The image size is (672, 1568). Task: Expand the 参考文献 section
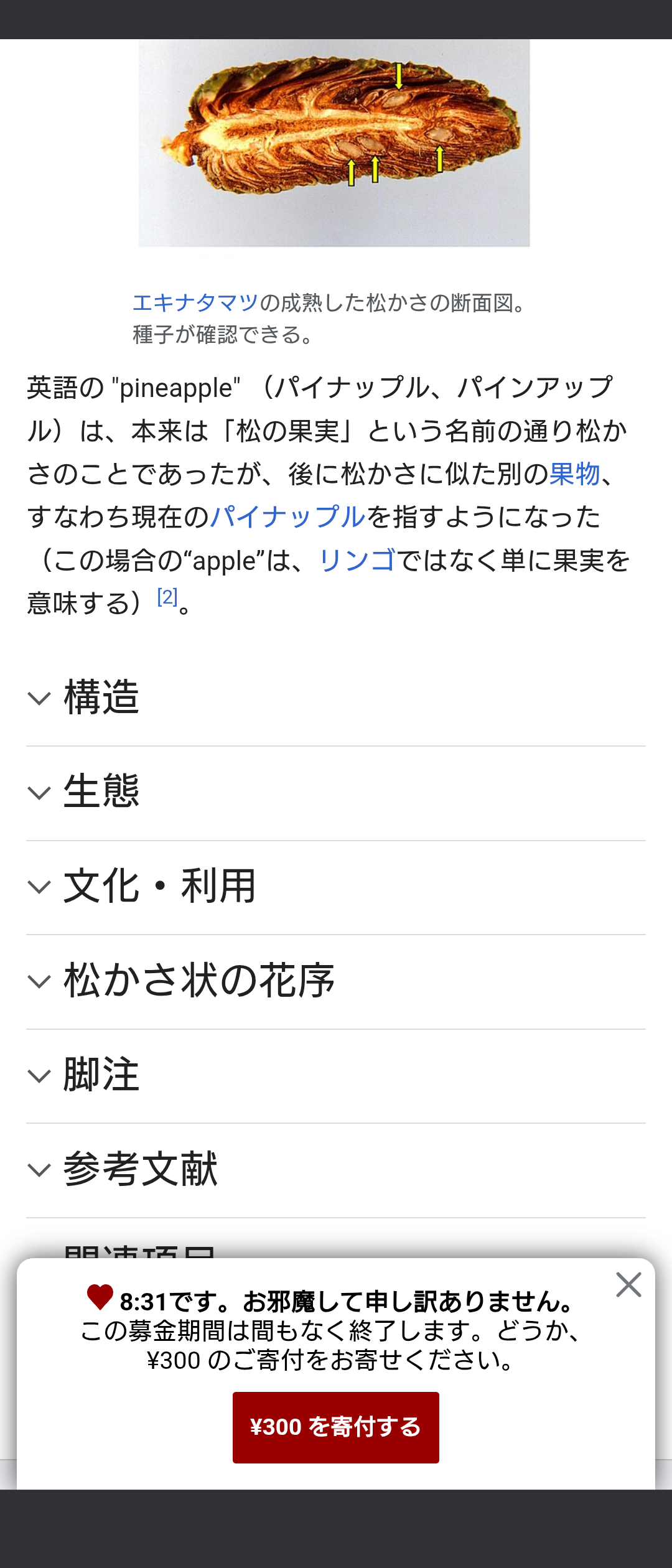point(141,1170)
